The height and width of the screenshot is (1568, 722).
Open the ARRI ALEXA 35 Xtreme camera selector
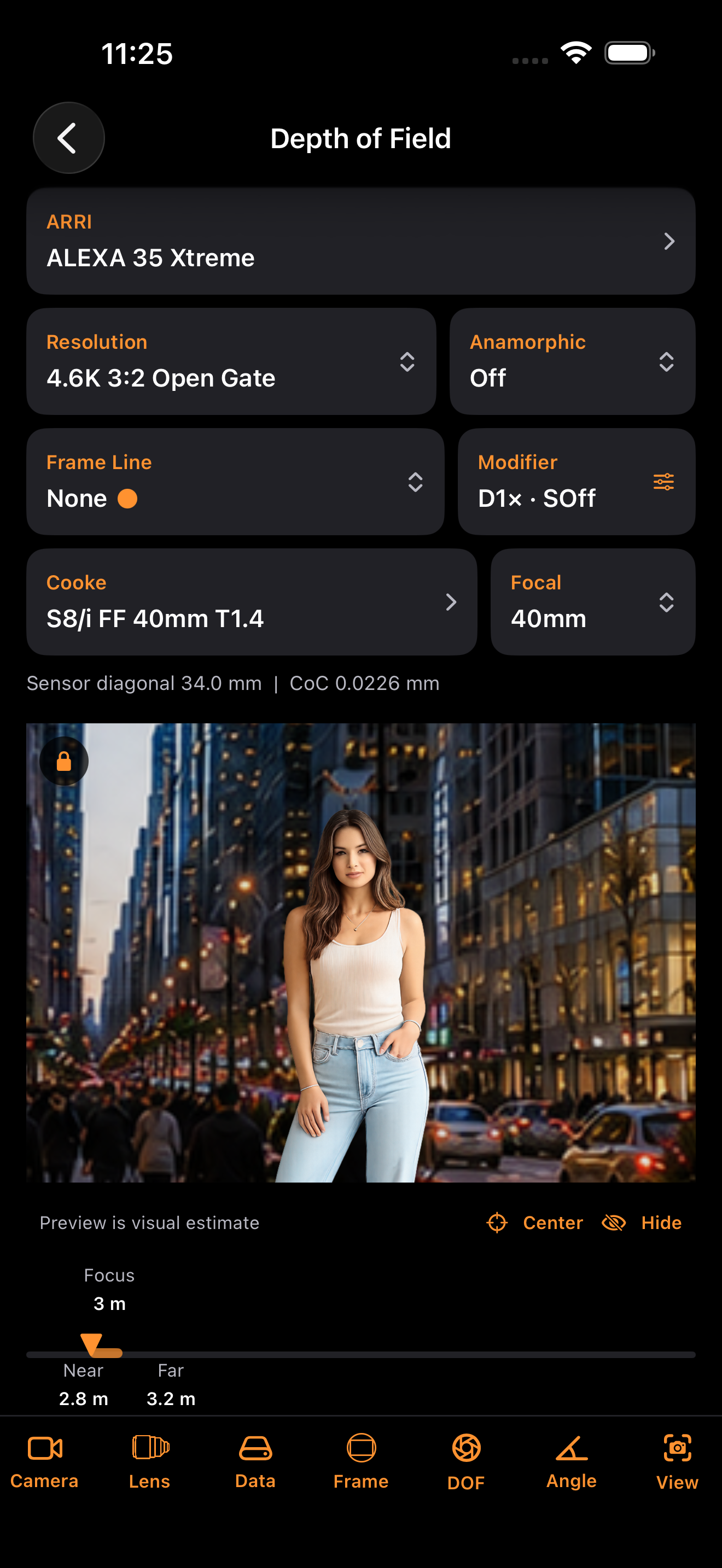click(x=361, y=241)
